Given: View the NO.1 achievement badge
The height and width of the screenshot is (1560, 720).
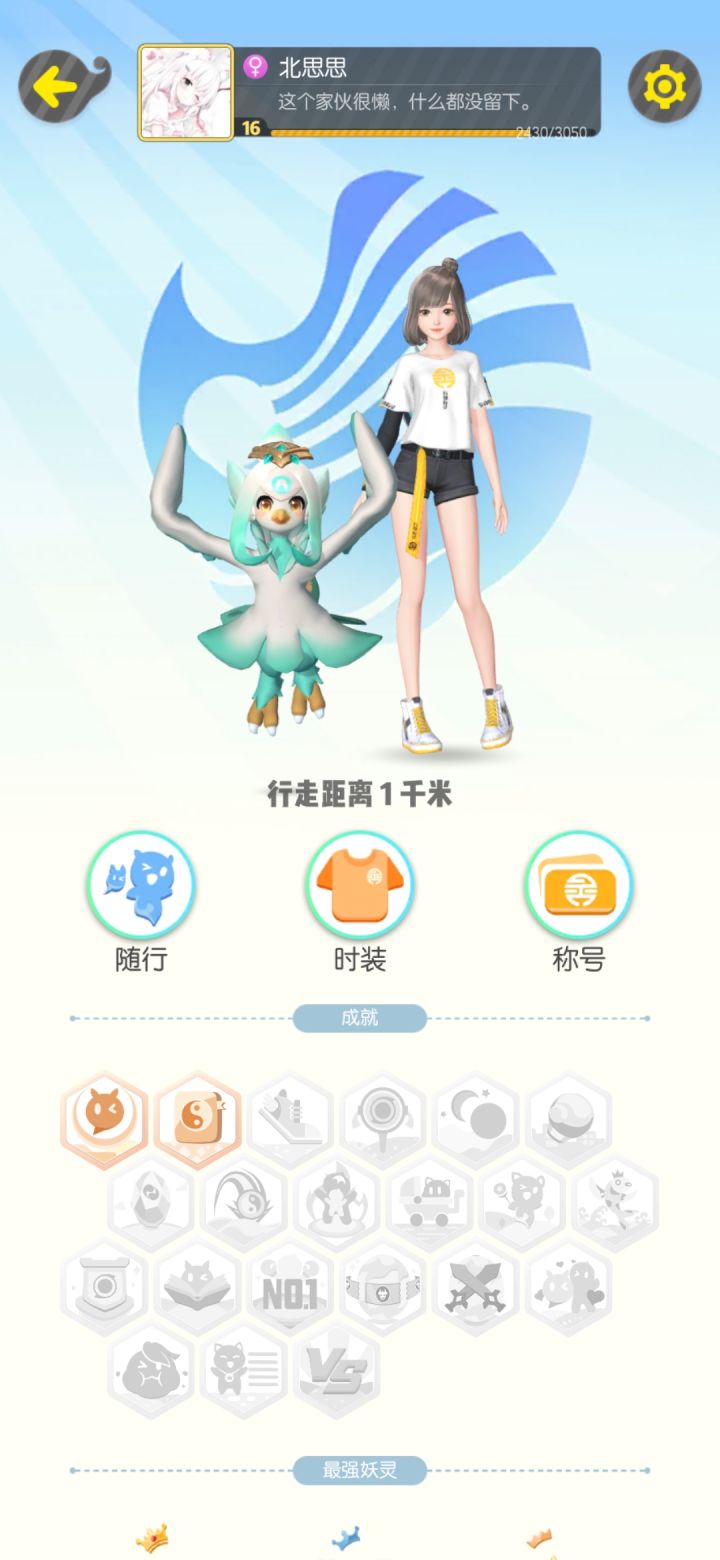Looking at the screenshot, I should click(x=290, y=1289).
